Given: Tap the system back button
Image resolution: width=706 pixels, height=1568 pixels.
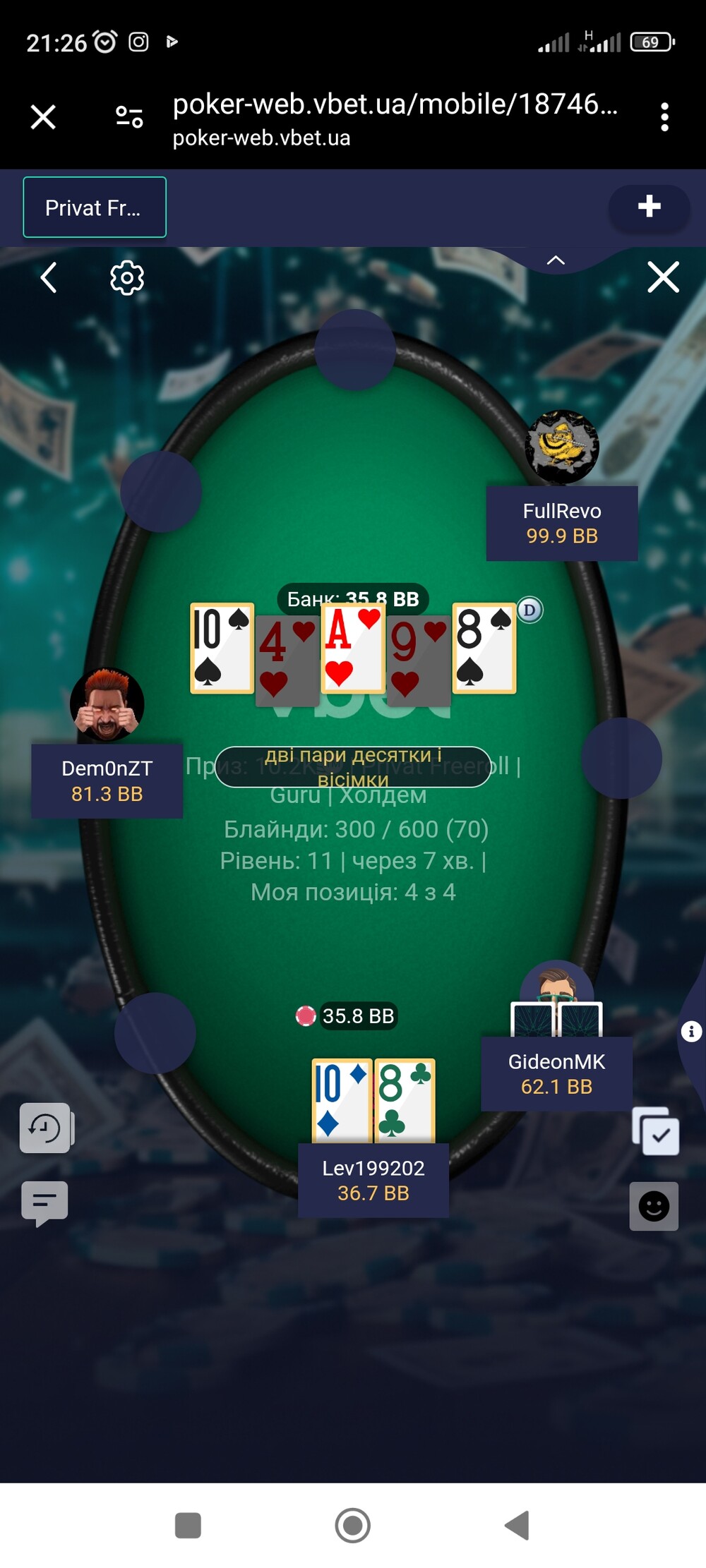Looking at the screenshot, I should (x=517, y=1525).
